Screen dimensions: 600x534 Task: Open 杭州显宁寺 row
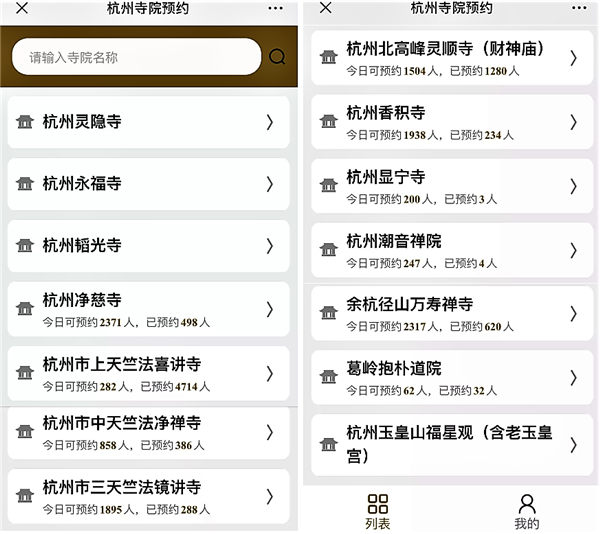[452, 186]
